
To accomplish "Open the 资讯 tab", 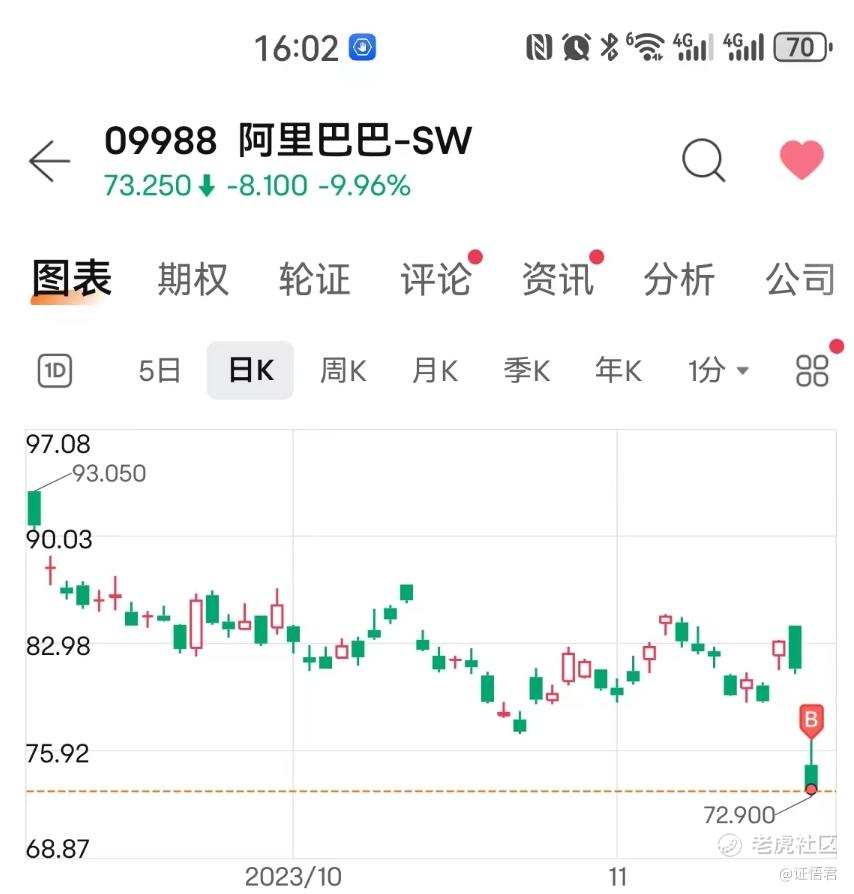I will [558, 280].
